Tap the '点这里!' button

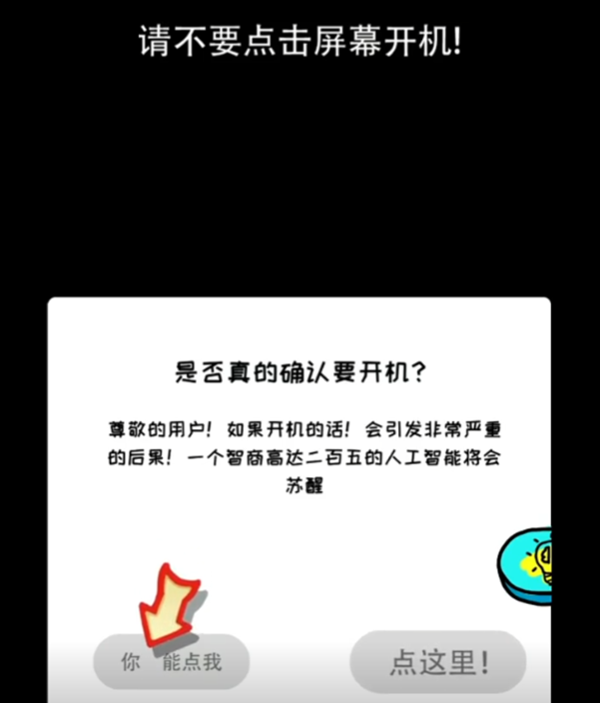pyautogui.click(x=438, y=661)
